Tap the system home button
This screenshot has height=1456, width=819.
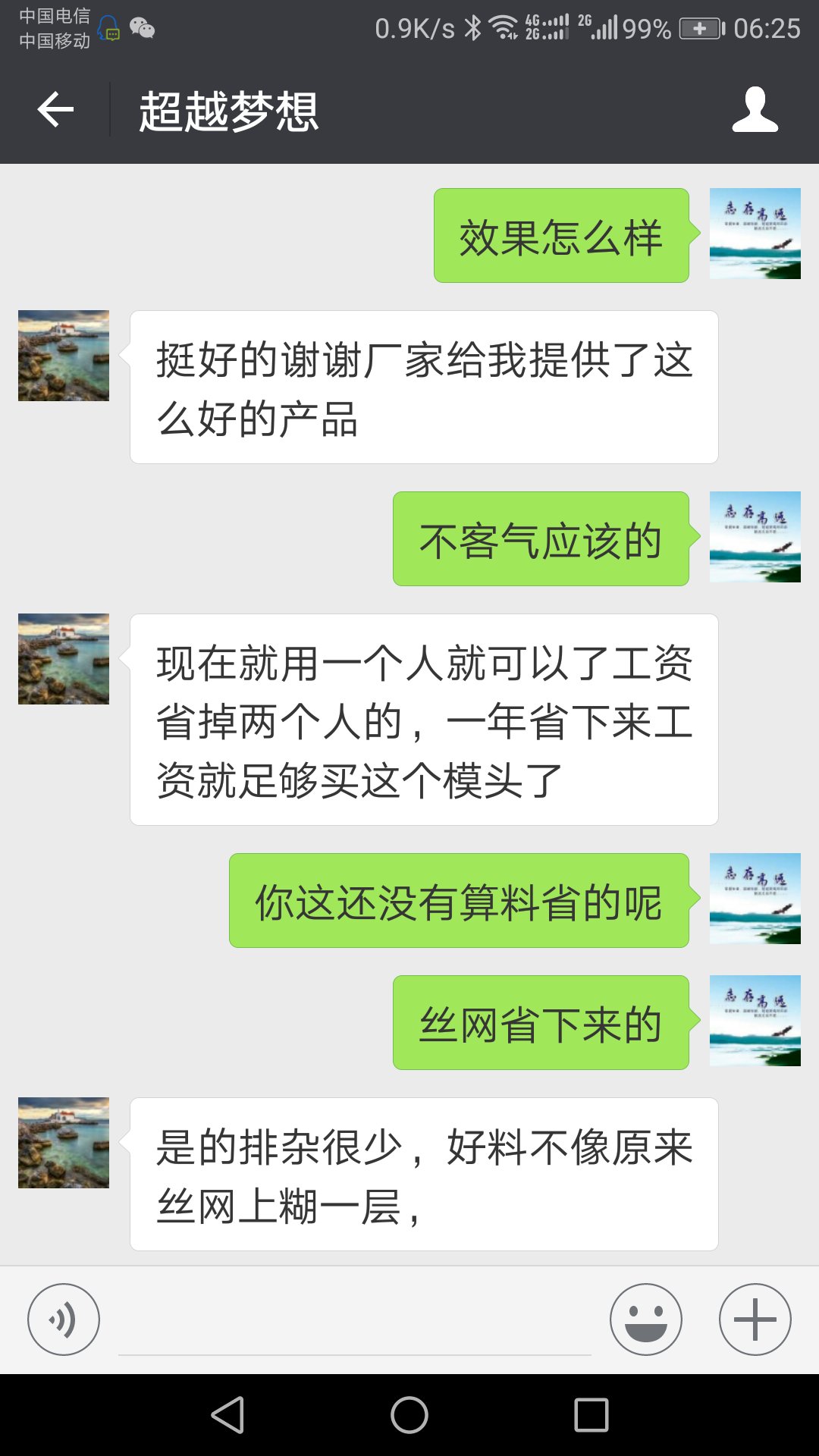click(409, 1415)
